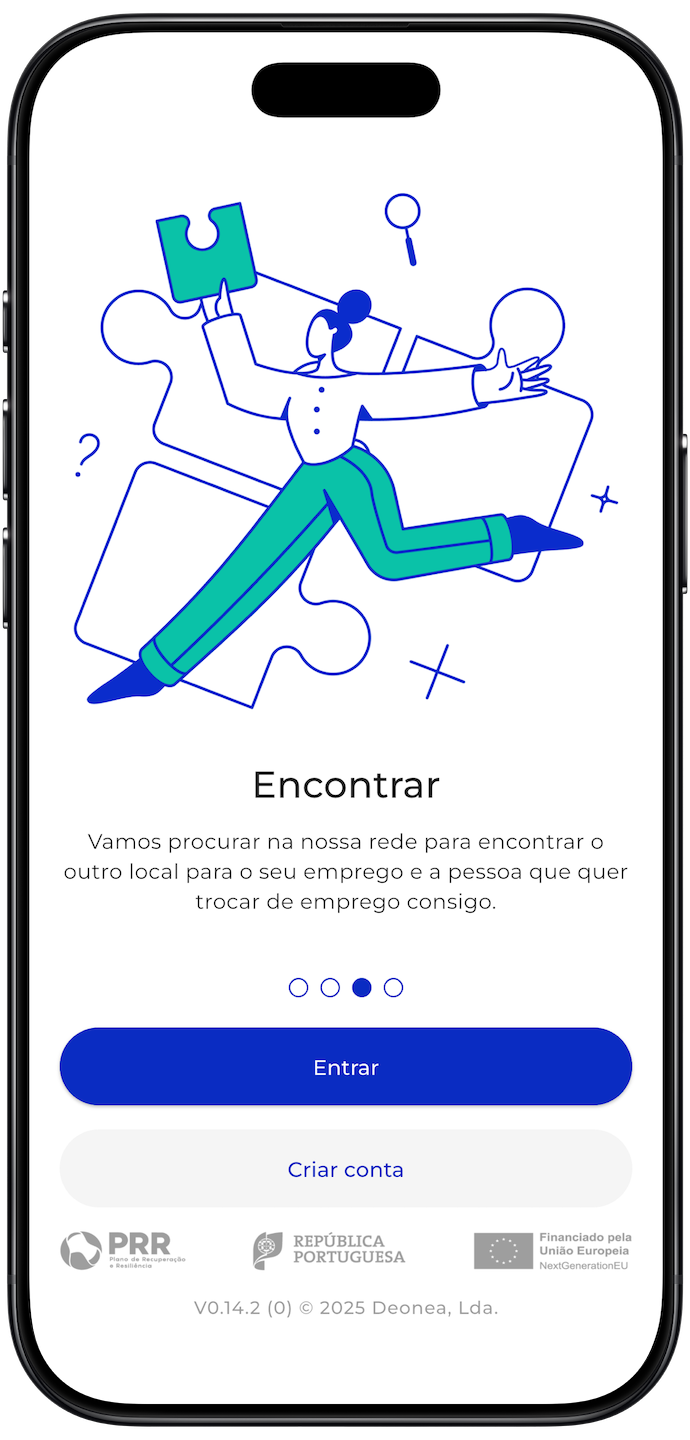Select the fourth page indicator dot

coord(394,988)
